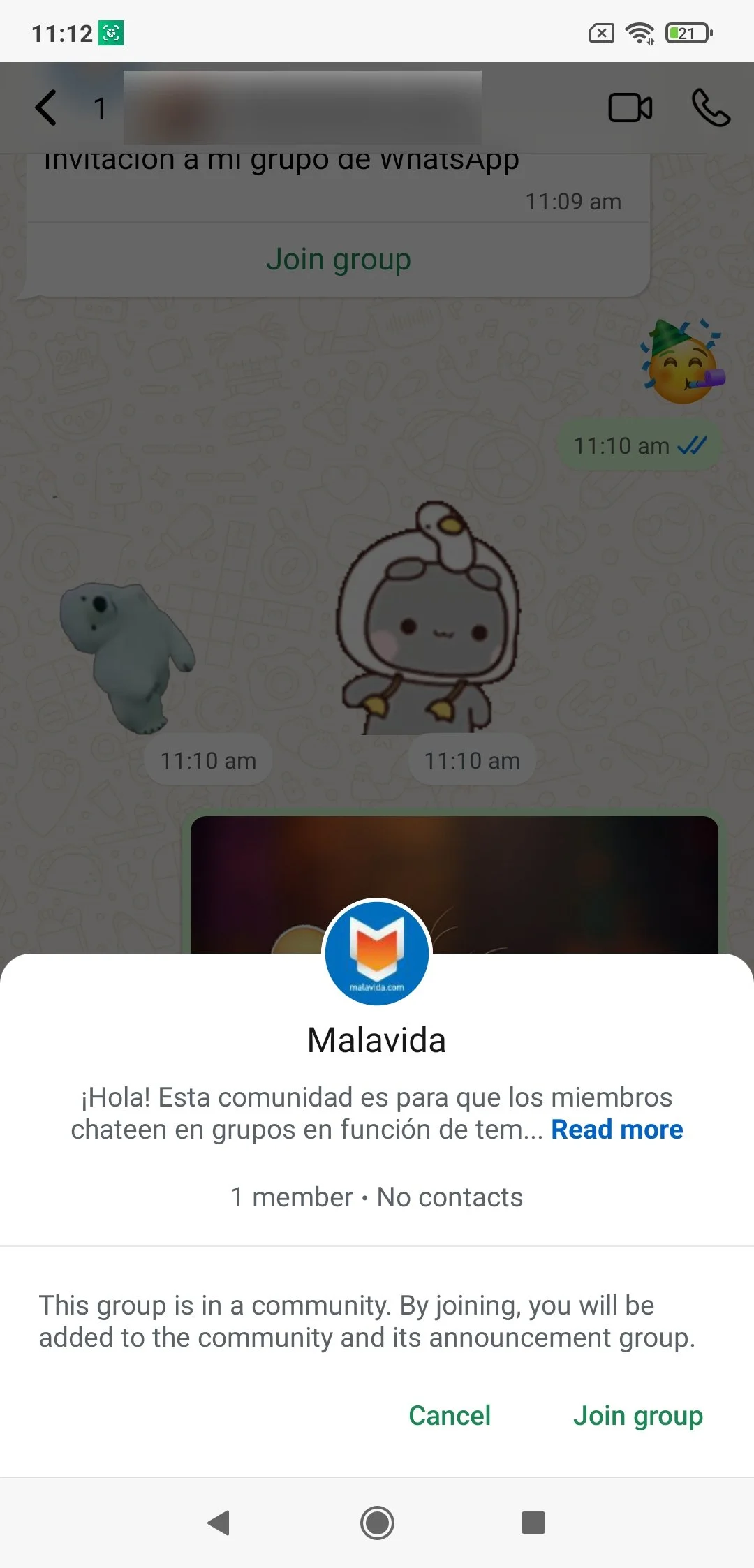Confirm with the Join group button

tap(638, 1415)
